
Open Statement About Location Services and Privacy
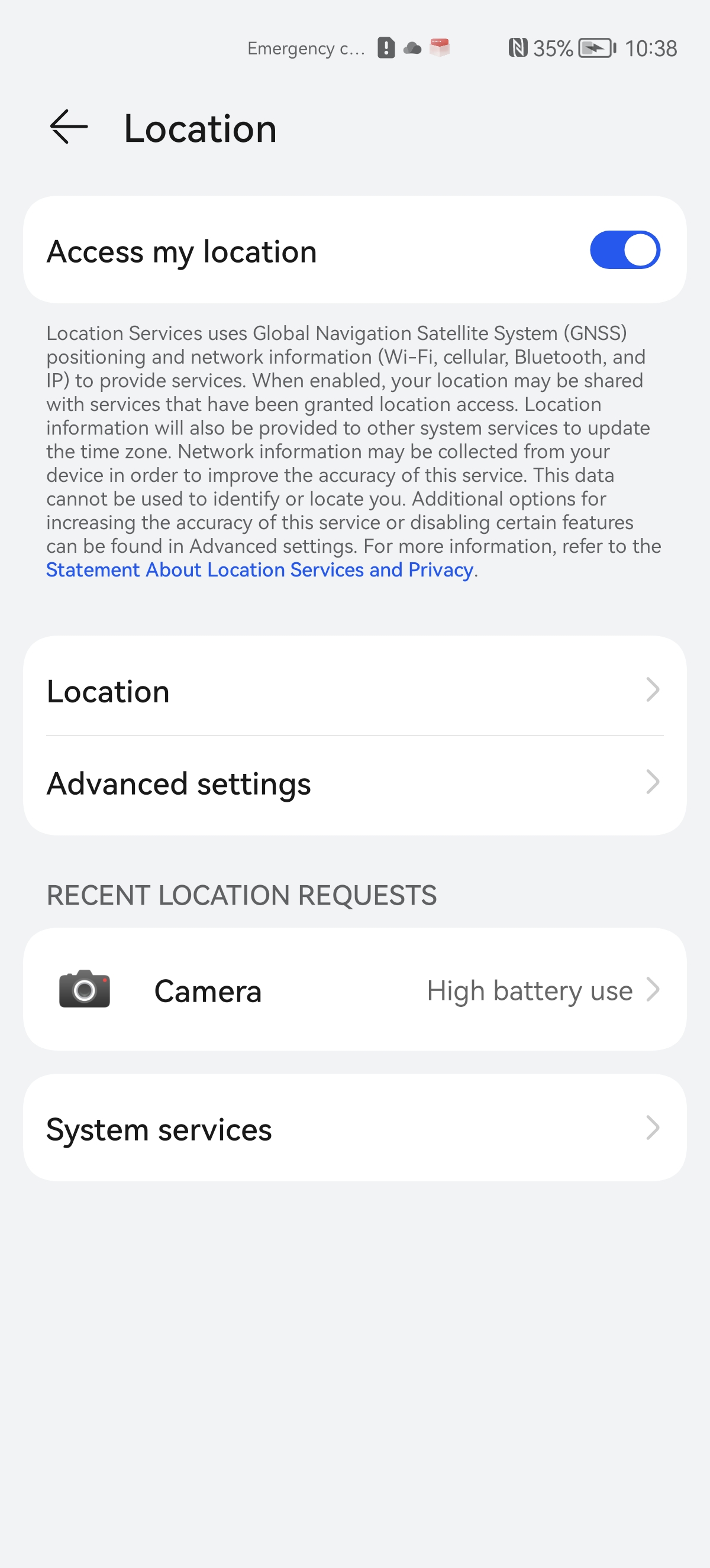tap(259, 570)
